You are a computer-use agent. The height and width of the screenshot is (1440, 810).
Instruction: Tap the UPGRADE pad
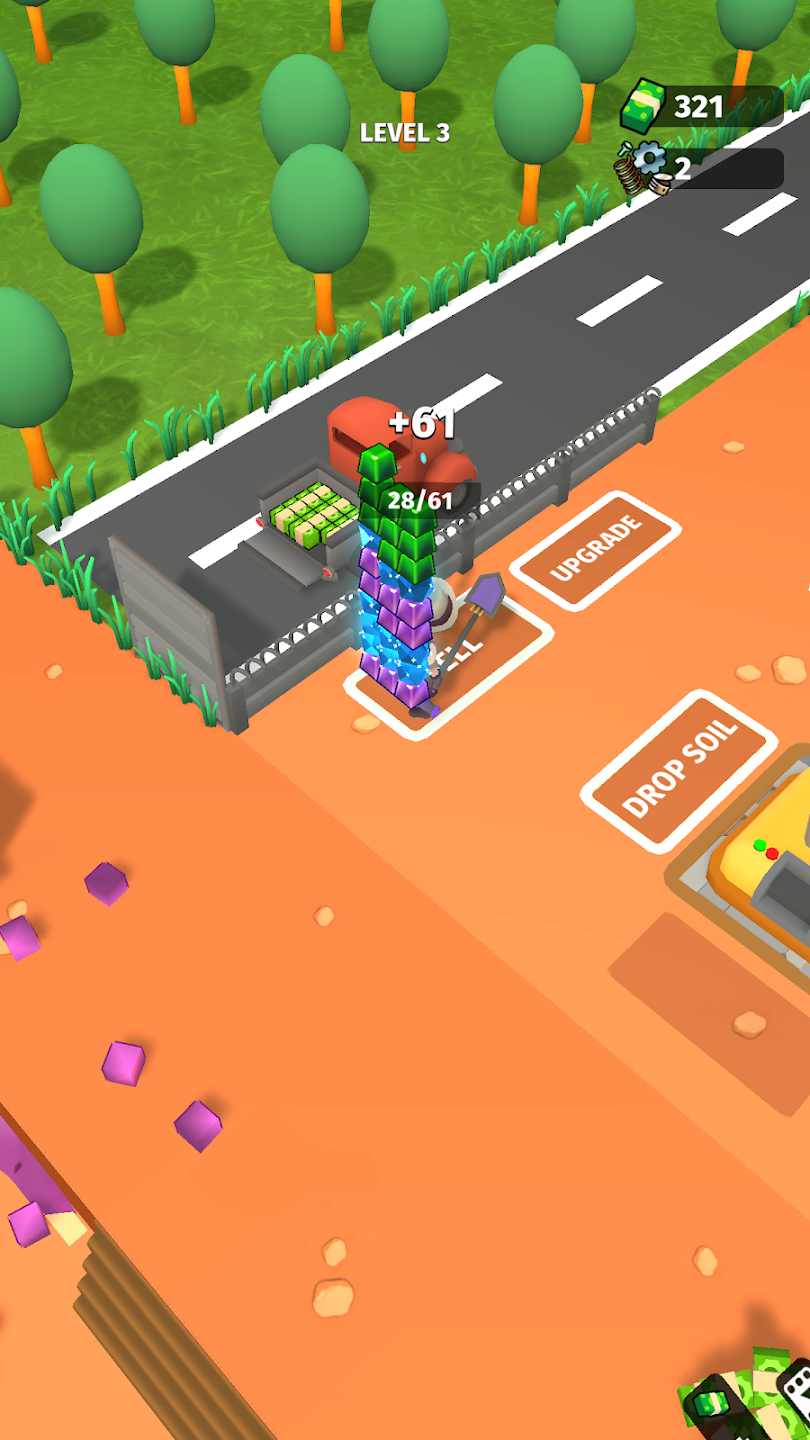[596, 551]
